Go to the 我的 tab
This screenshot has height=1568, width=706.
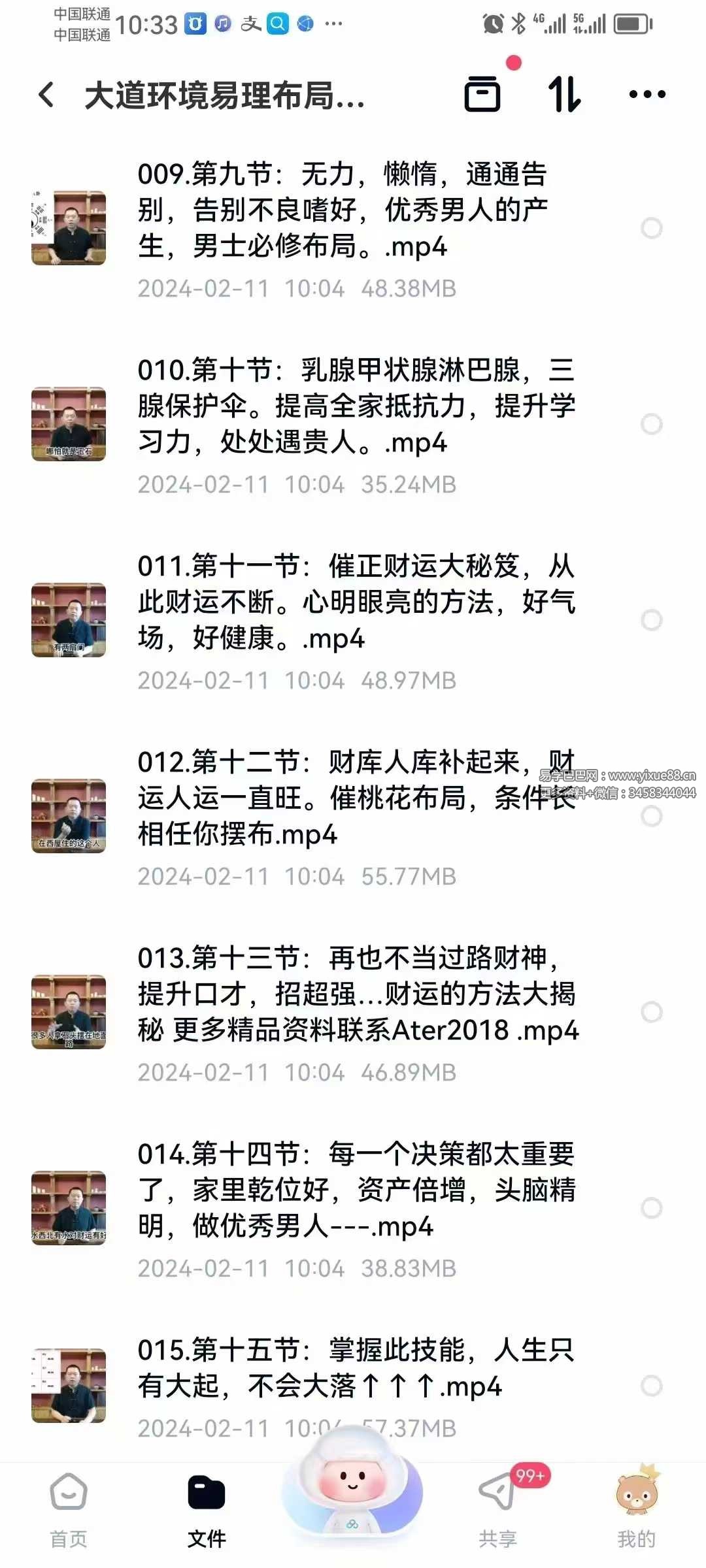636,1509
